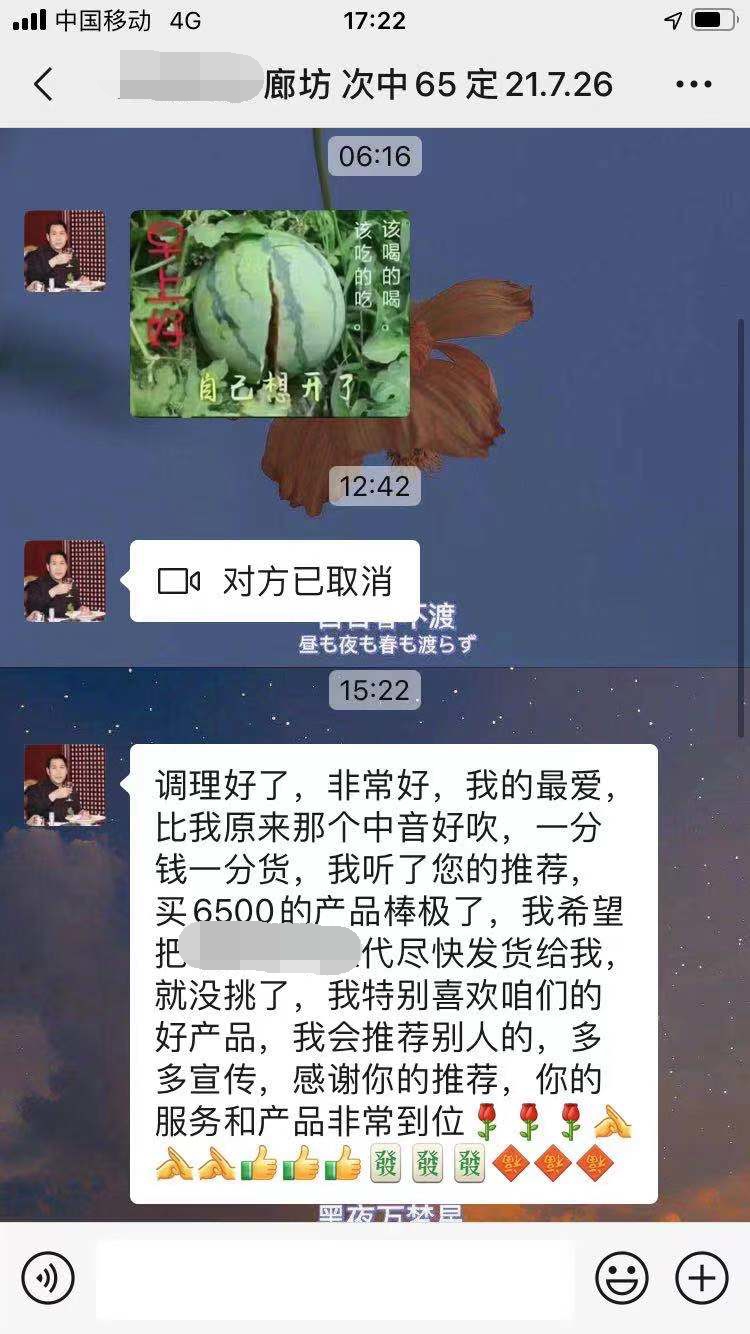This screenshot has width=750, height=1334.
Task: Open the sender's avatar beside the watermelon image
Action: (65, 251)
